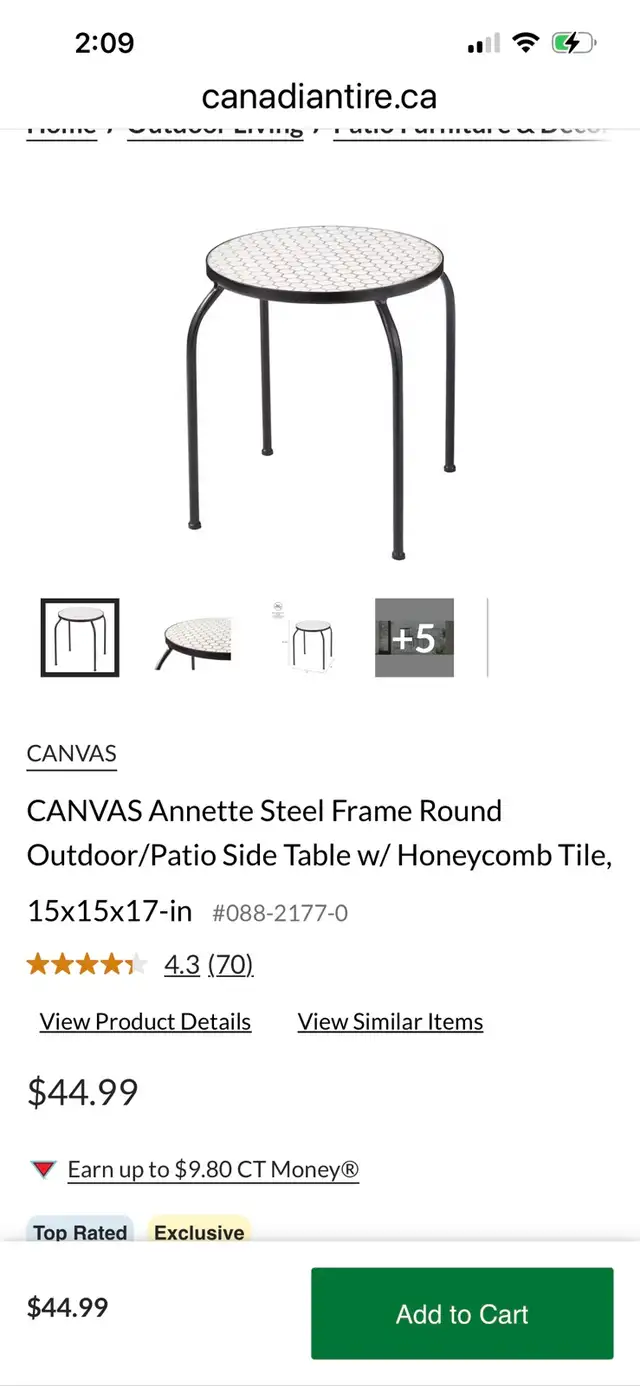Show the close-up tabletop thumbnail
The width and height of the screenshot is (640, 1386).
click(197, 638)
